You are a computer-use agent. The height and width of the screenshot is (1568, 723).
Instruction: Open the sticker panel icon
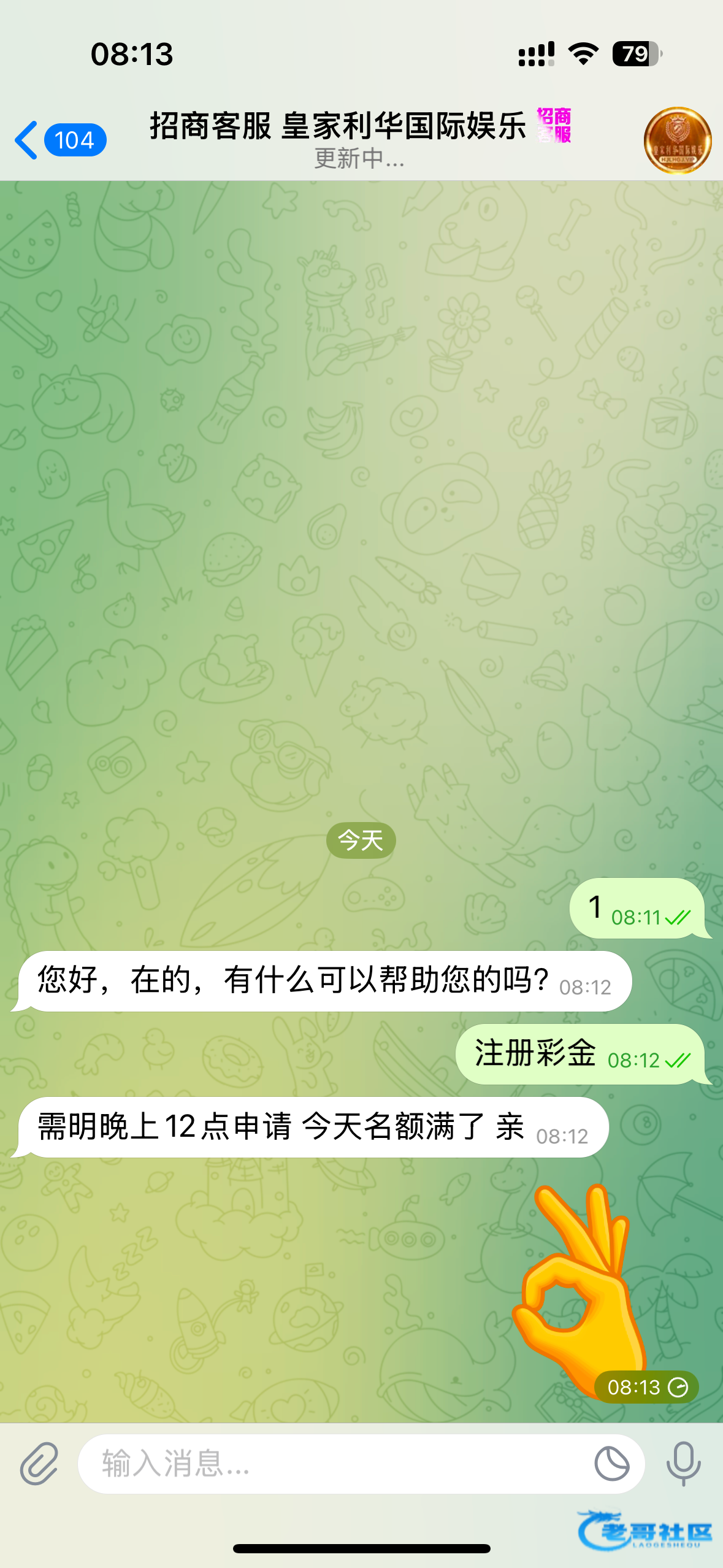[x=611, y=1464]
